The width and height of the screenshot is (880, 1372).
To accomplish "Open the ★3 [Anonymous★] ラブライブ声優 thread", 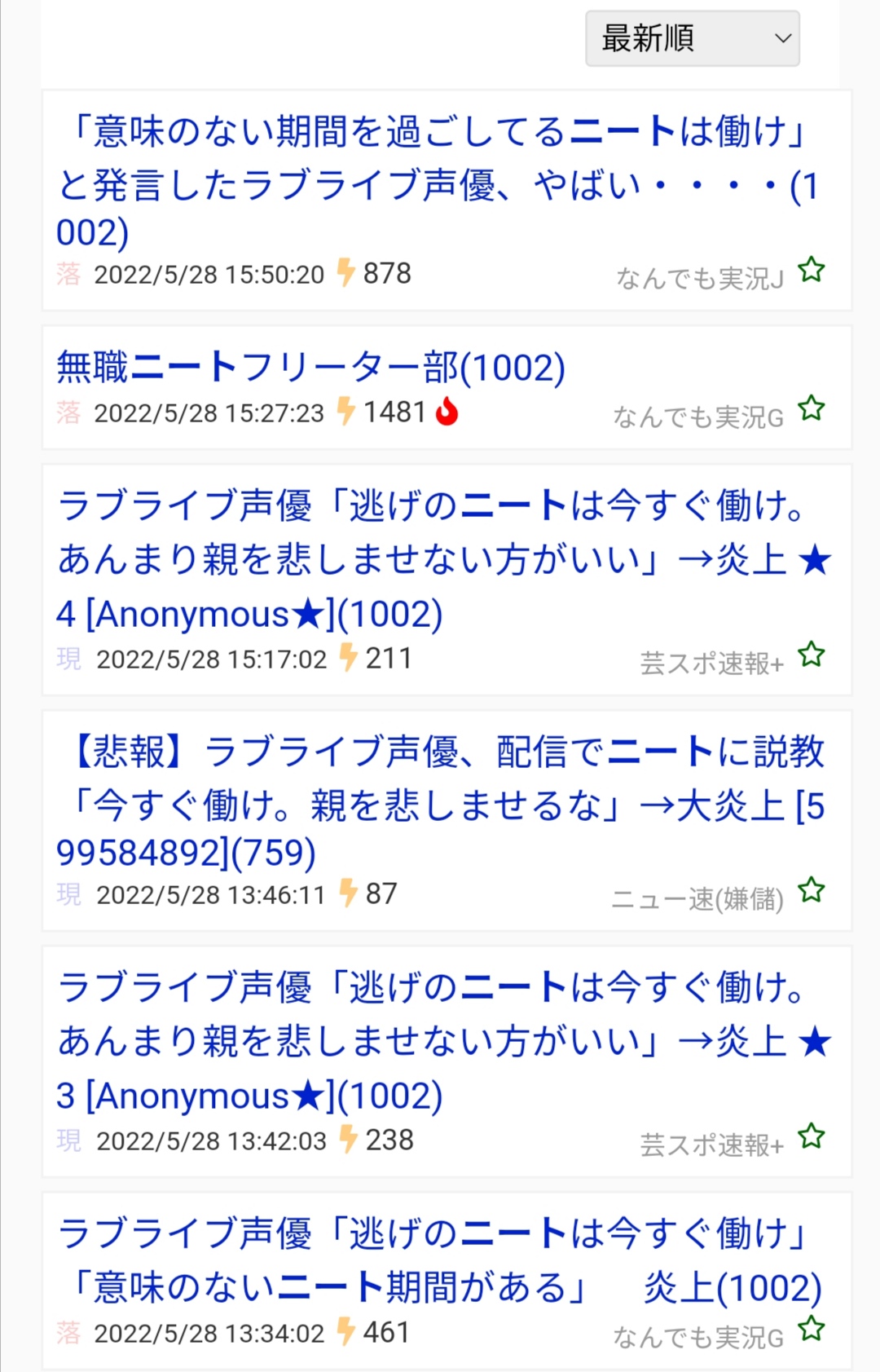I will click(440, 1041).
